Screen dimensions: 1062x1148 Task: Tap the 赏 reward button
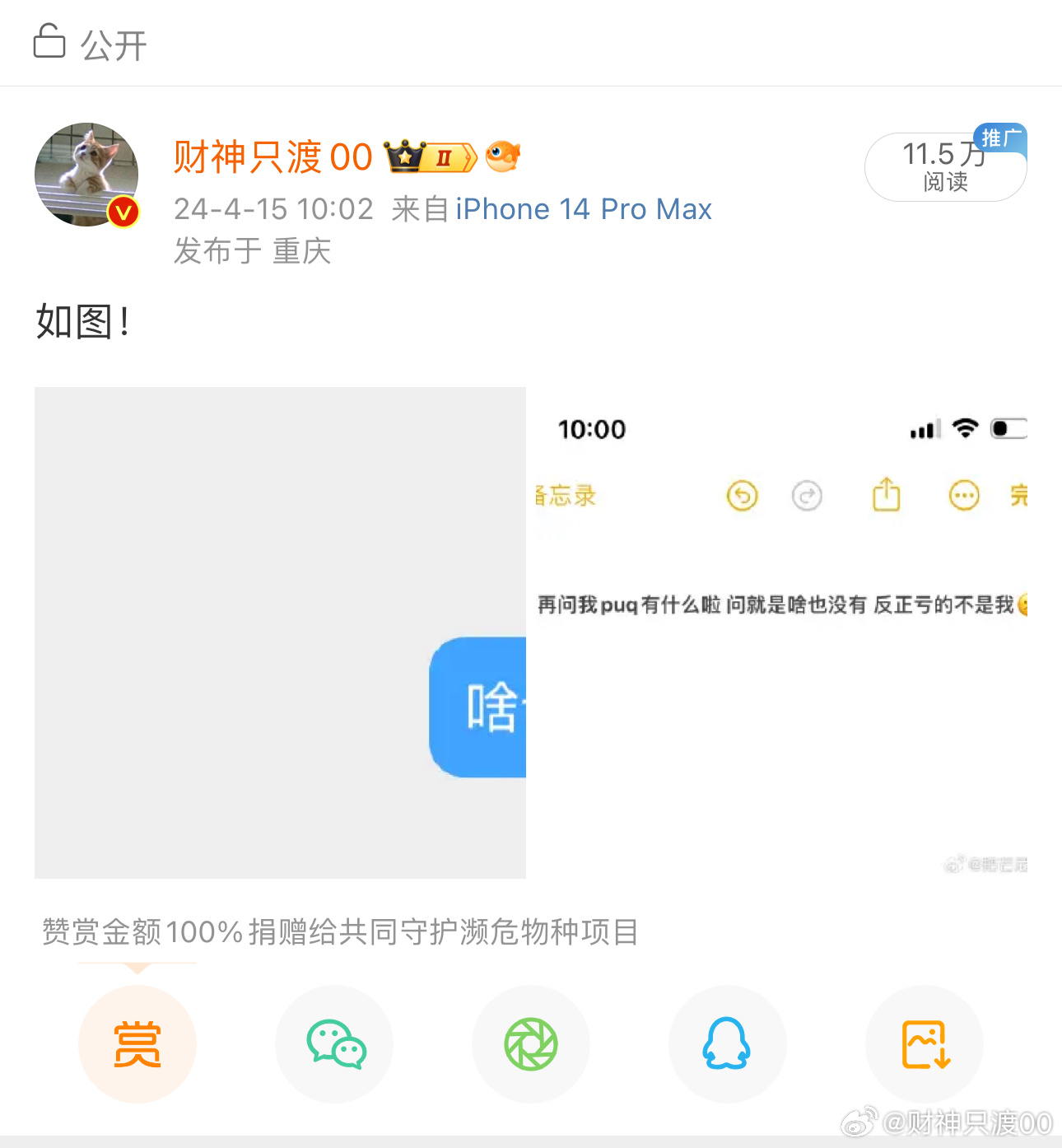[137, 1043]
